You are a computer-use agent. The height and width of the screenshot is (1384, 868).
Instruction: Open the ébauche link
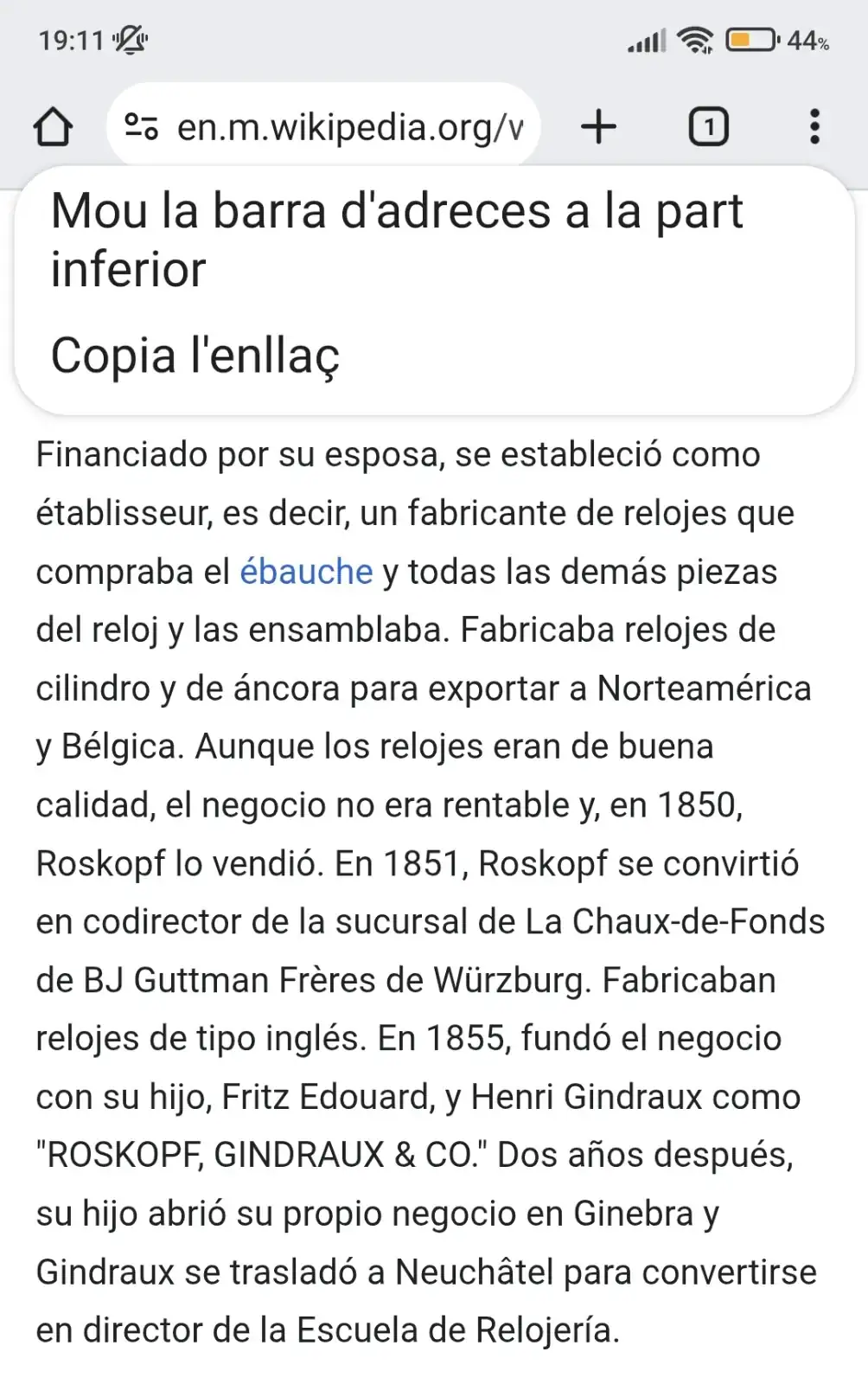point(306,572)
